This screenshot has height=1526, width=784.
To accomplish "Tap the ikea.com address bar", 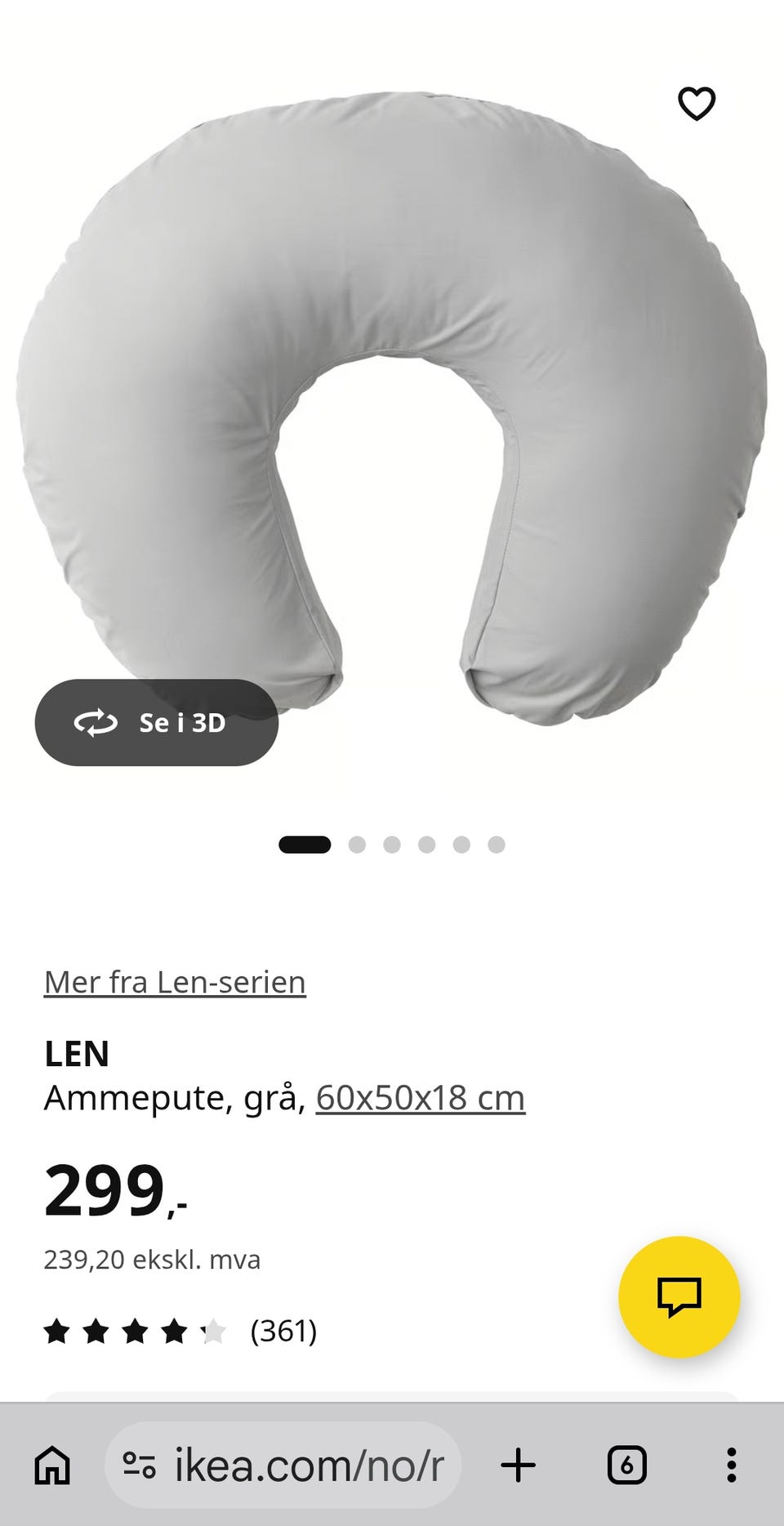I will coord(283,1465).
